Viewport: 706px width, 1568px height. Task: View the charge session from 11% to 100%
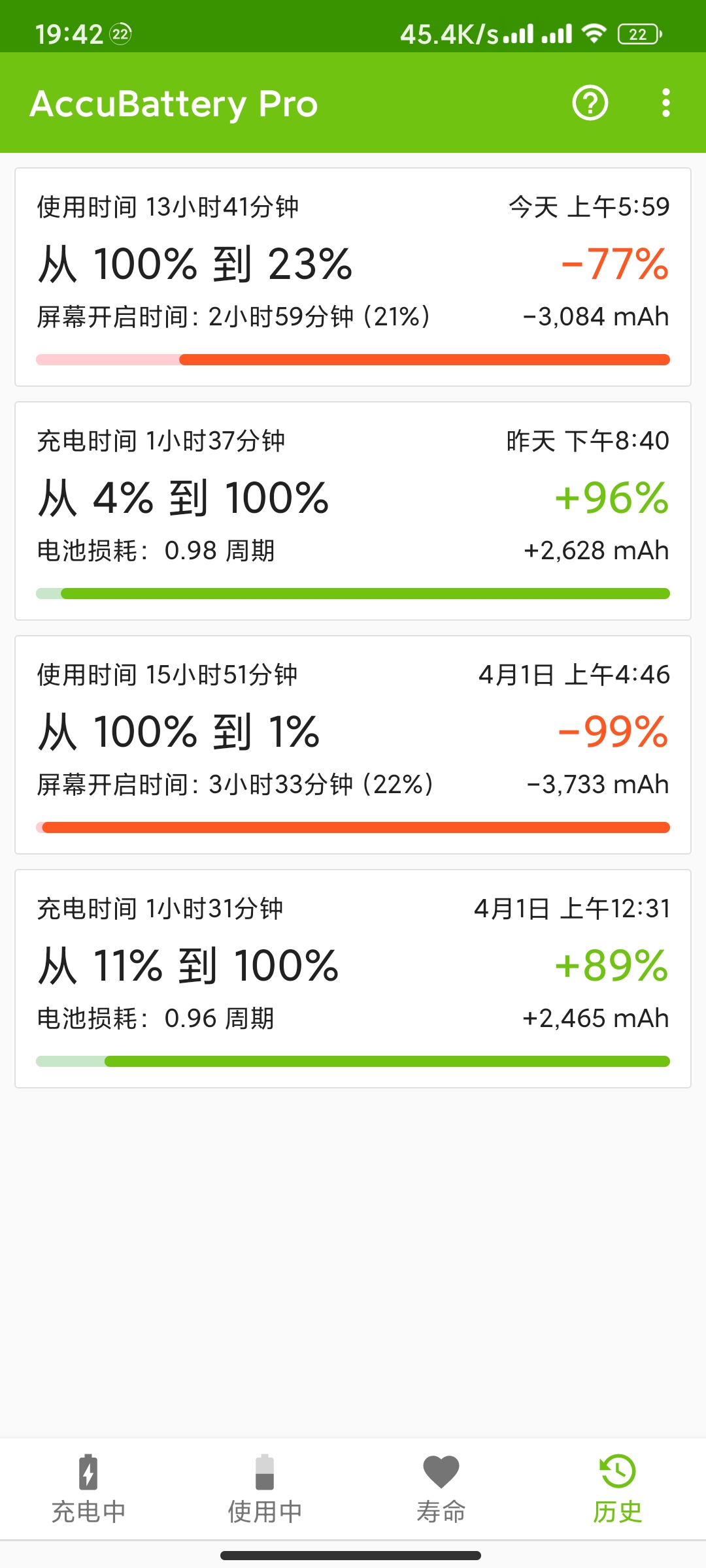[353, 979]
